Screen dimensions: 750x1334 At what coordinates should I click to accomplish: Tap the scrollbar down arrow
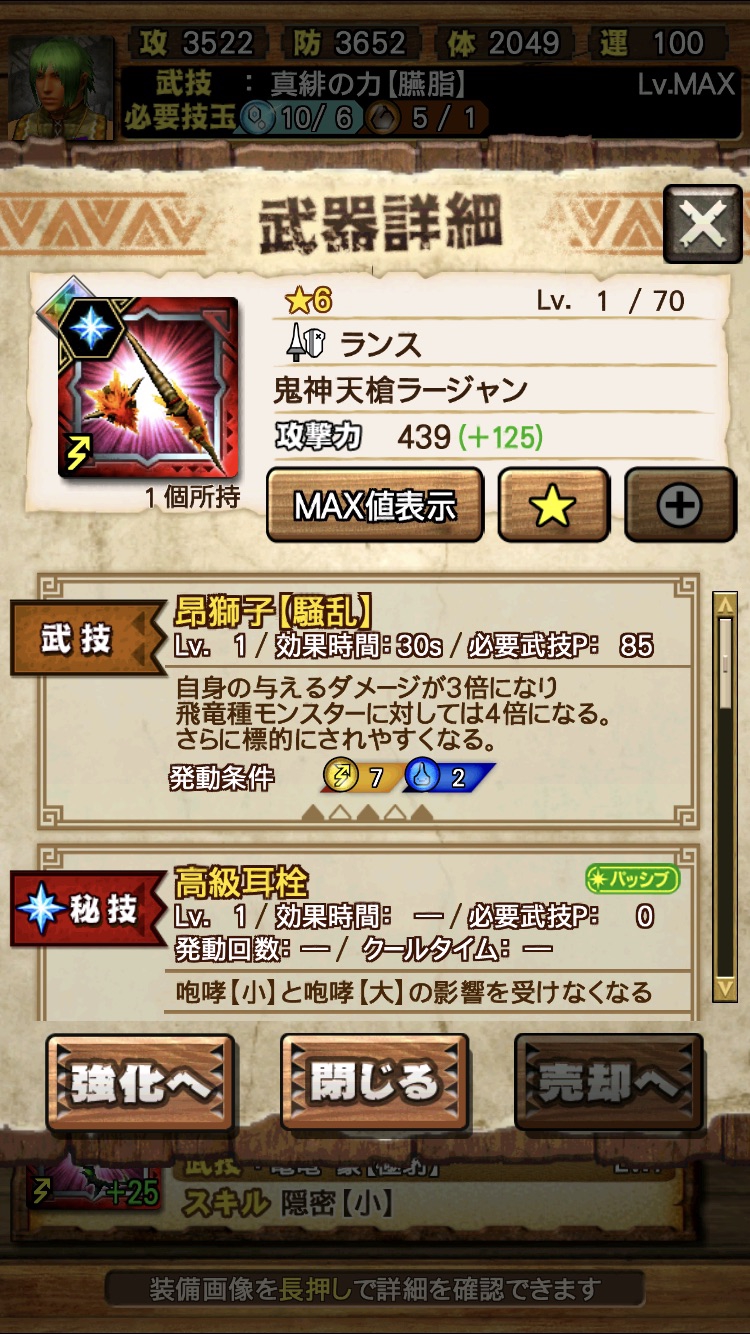pyautogui.click(x=725, y=988)
